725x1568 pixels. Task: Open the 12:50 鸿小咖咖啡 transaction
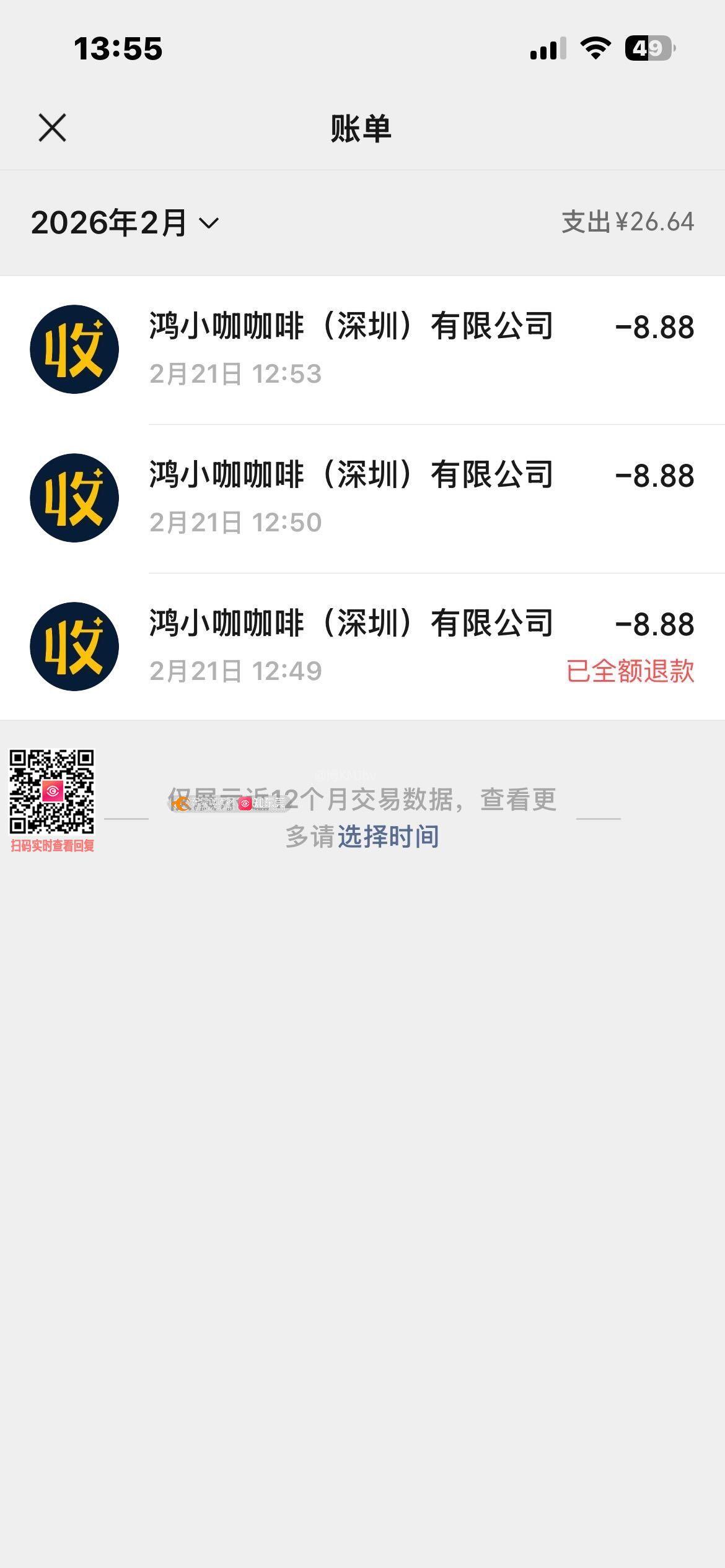(362, 498)
